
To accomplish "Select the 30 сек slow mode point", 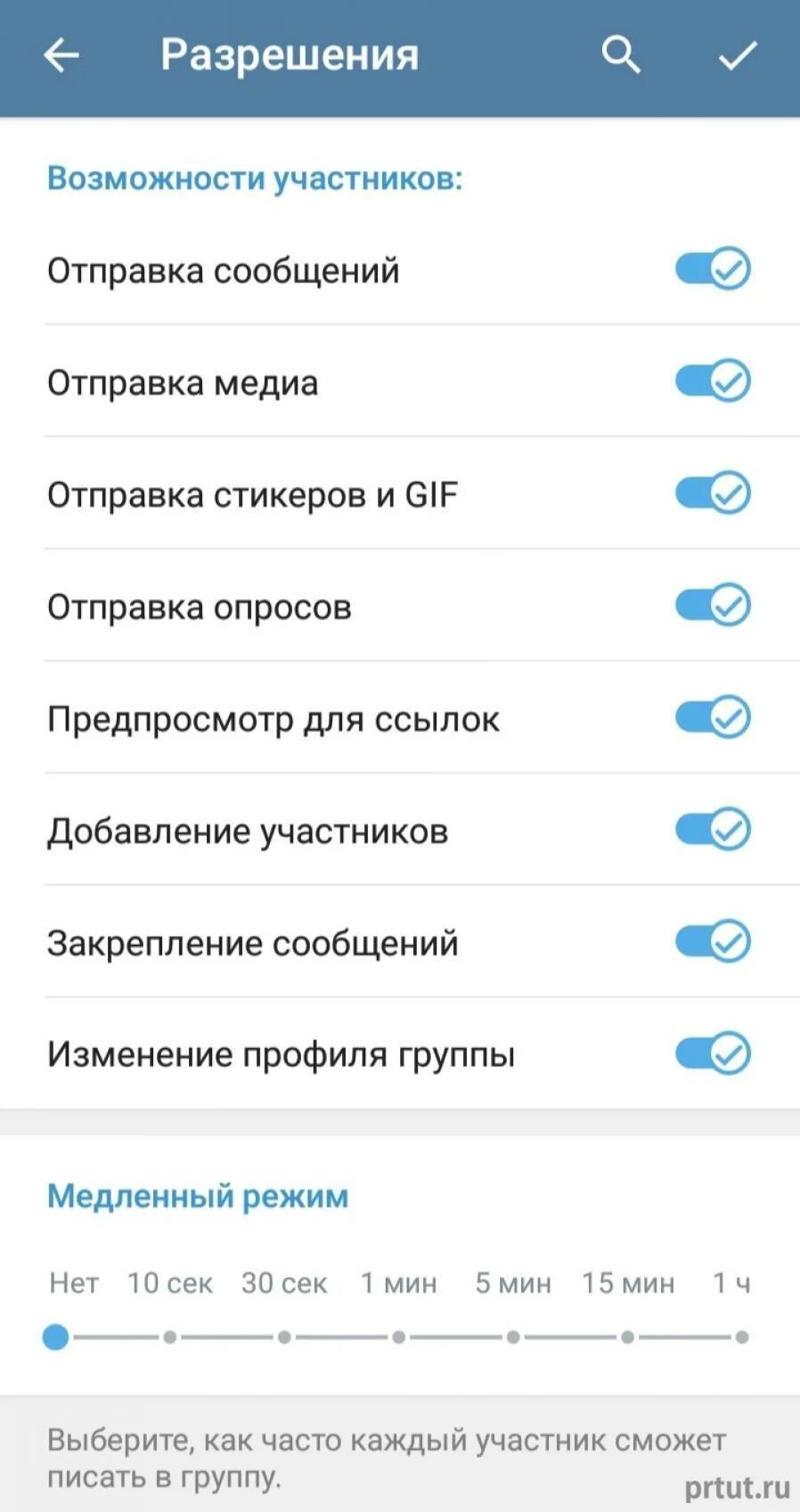I will coord(284,1337).
